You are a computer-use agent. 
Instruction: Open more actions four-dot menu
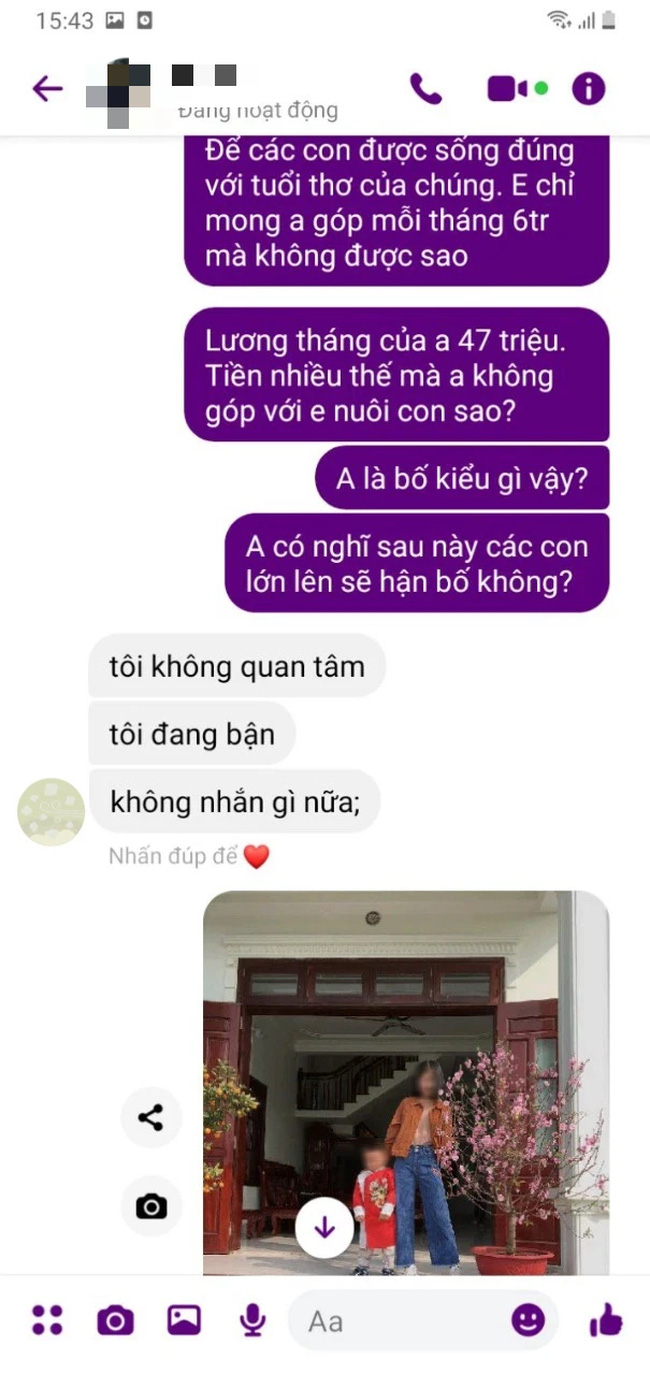click(x=47, y=1320)
